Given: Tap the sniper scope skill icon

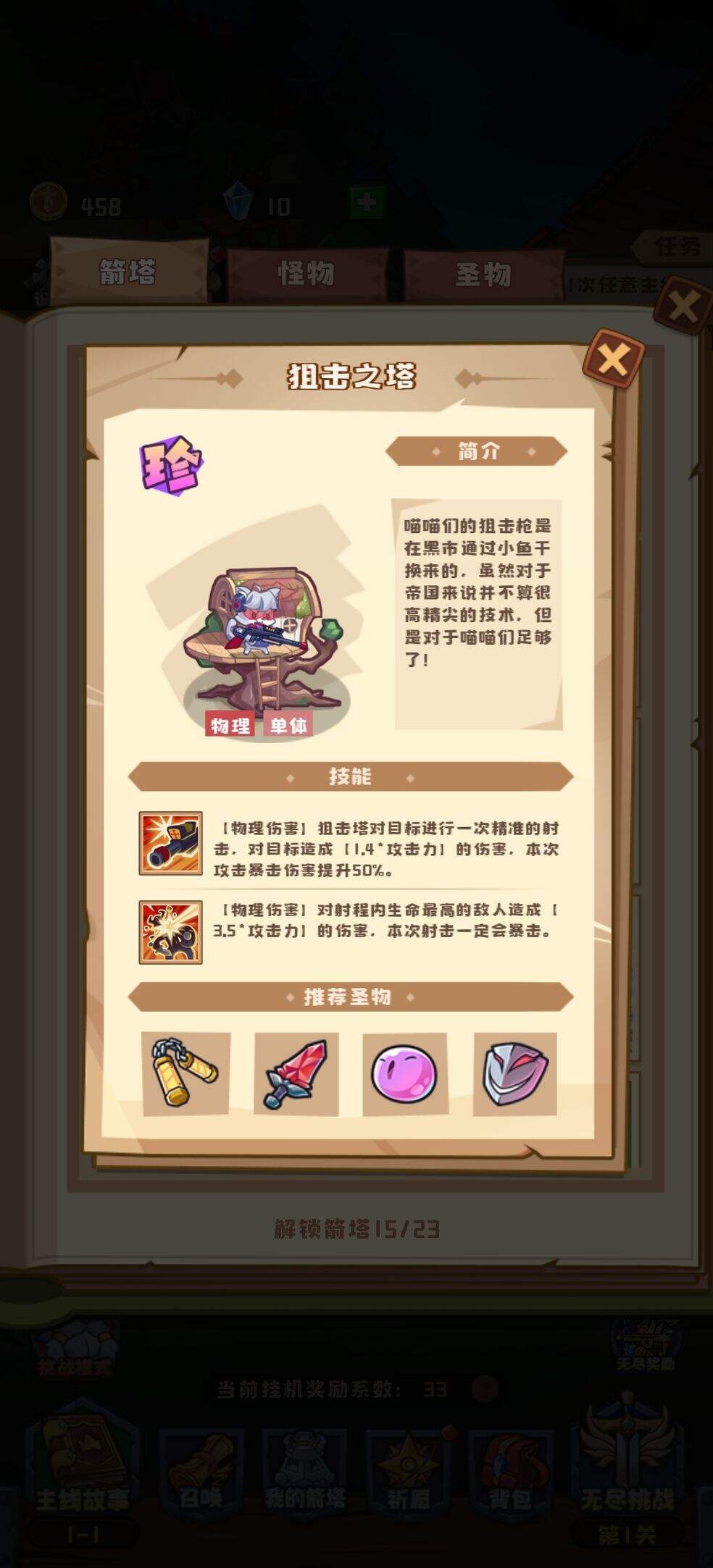Looking at the screenshot, I should [x=170, y=844].
